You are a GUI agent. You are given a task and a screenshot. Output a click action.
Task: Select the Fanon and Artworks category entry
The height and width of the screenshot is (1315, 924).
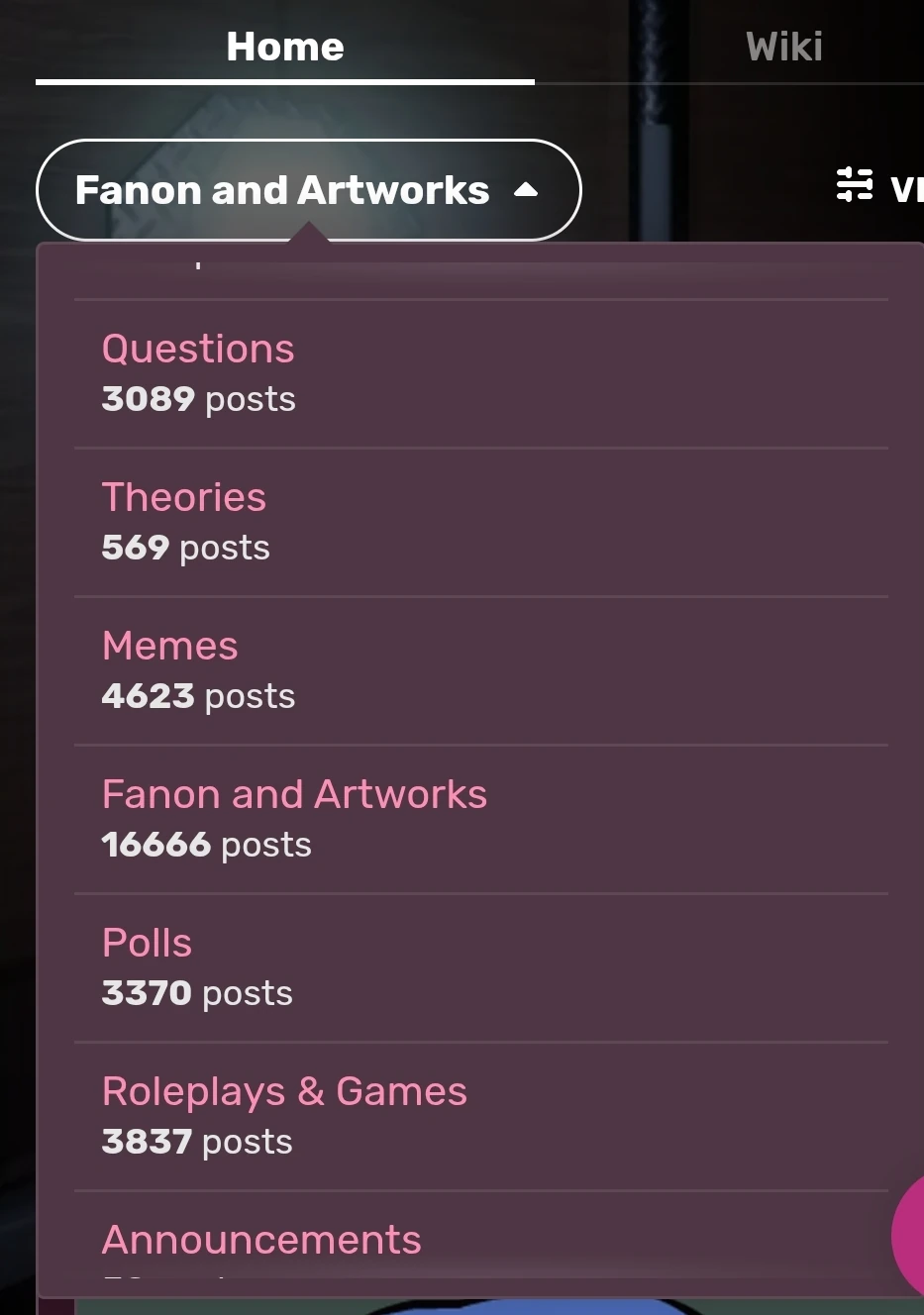[294, 794]
